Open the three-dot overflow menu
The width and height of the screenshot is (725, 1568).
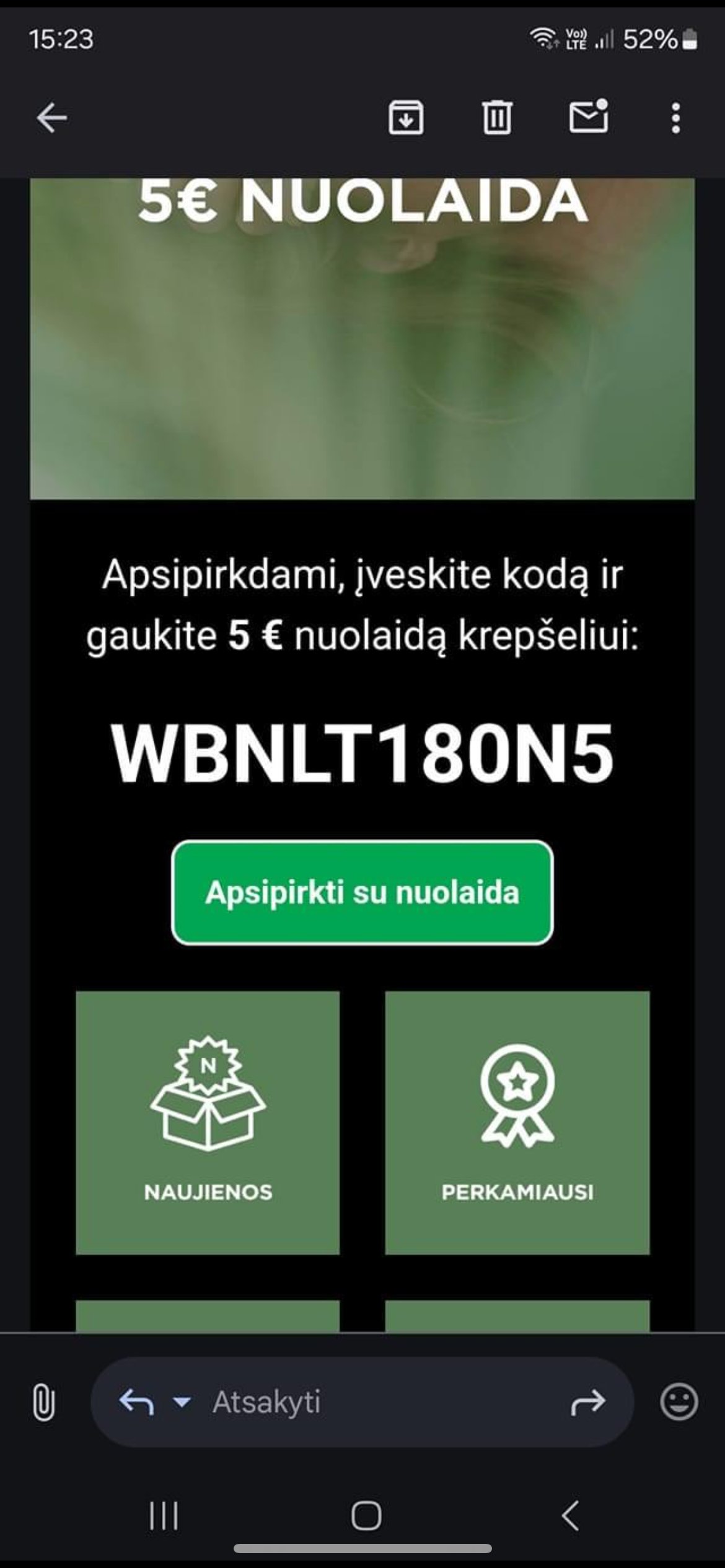(x=676, y=118)
